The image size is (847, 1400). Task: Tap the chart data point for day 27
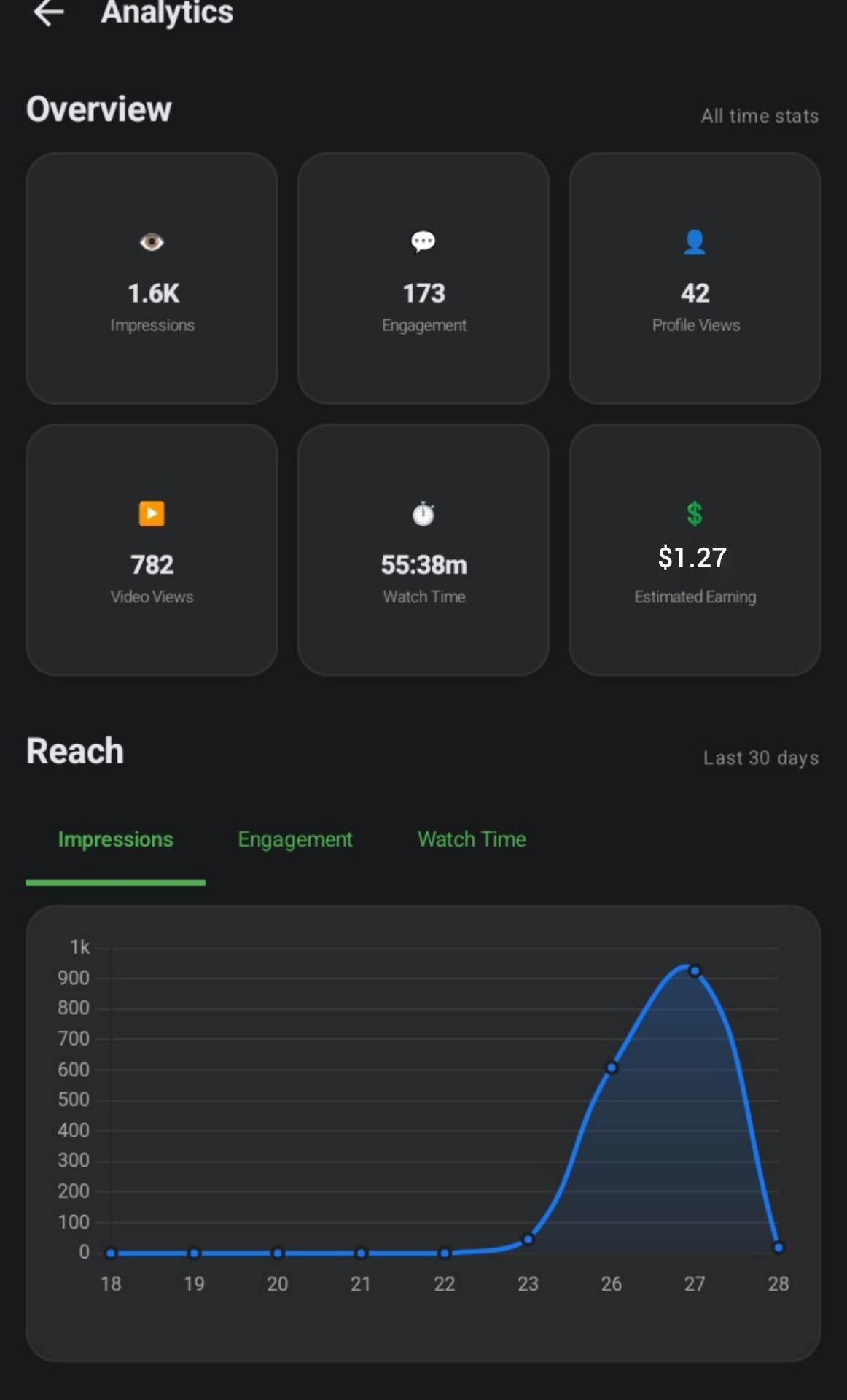click(x=695, y=971)
